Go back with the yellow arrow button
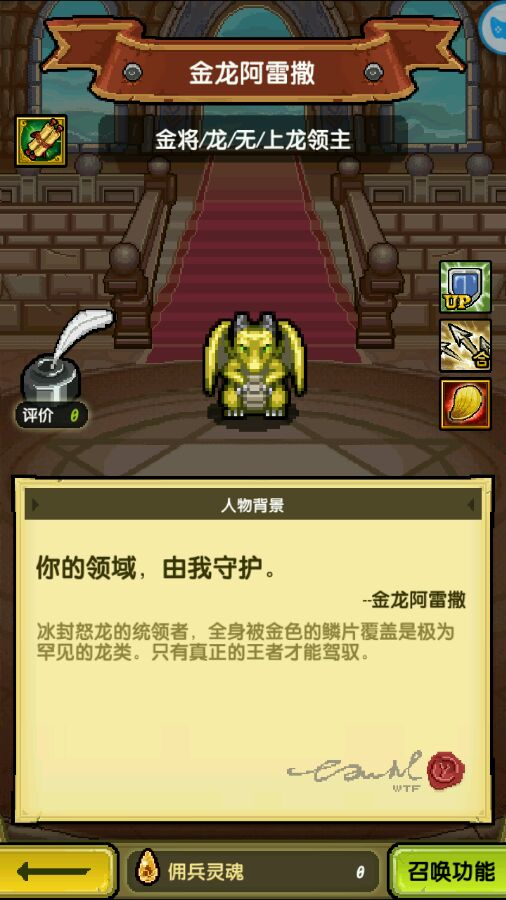 click(56, 872)
